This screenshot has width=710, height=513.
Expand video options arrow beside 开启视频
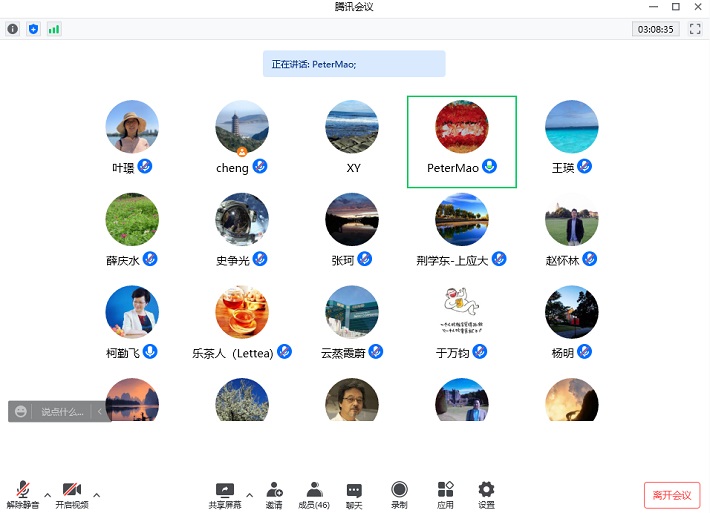point(97,493)
